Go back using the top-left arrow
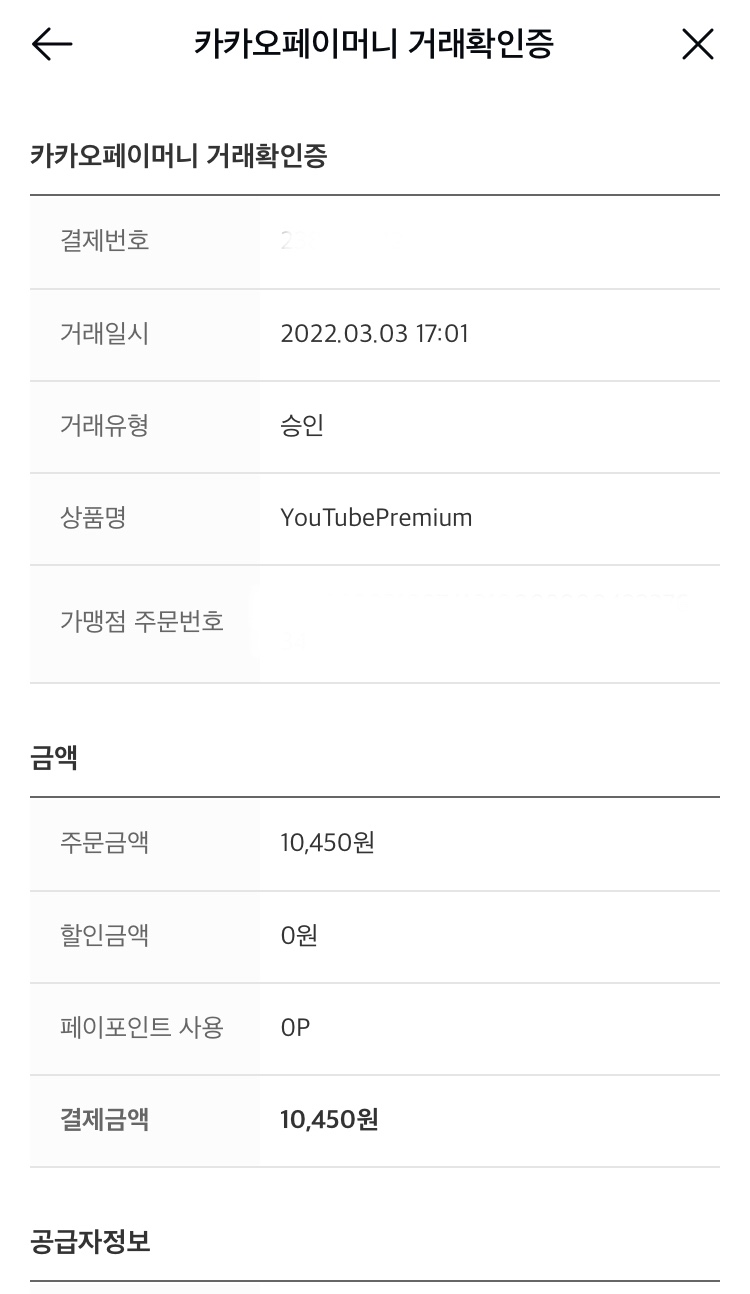Screen dimensions: 750x1294 pyautogui.click(x=52, y=44)
